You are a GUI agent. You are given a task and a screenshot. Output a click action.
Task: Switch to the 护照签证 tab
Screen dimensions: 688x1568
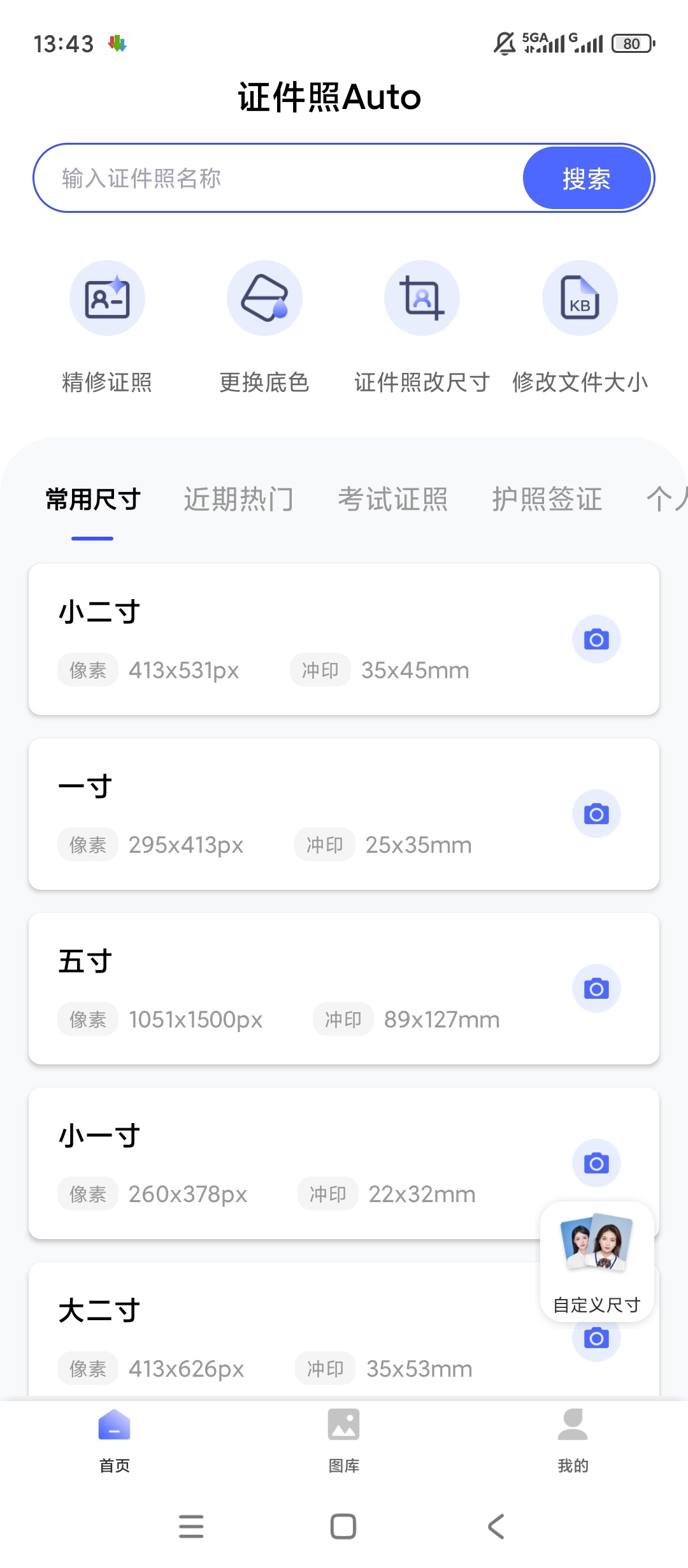pos(547,499)
